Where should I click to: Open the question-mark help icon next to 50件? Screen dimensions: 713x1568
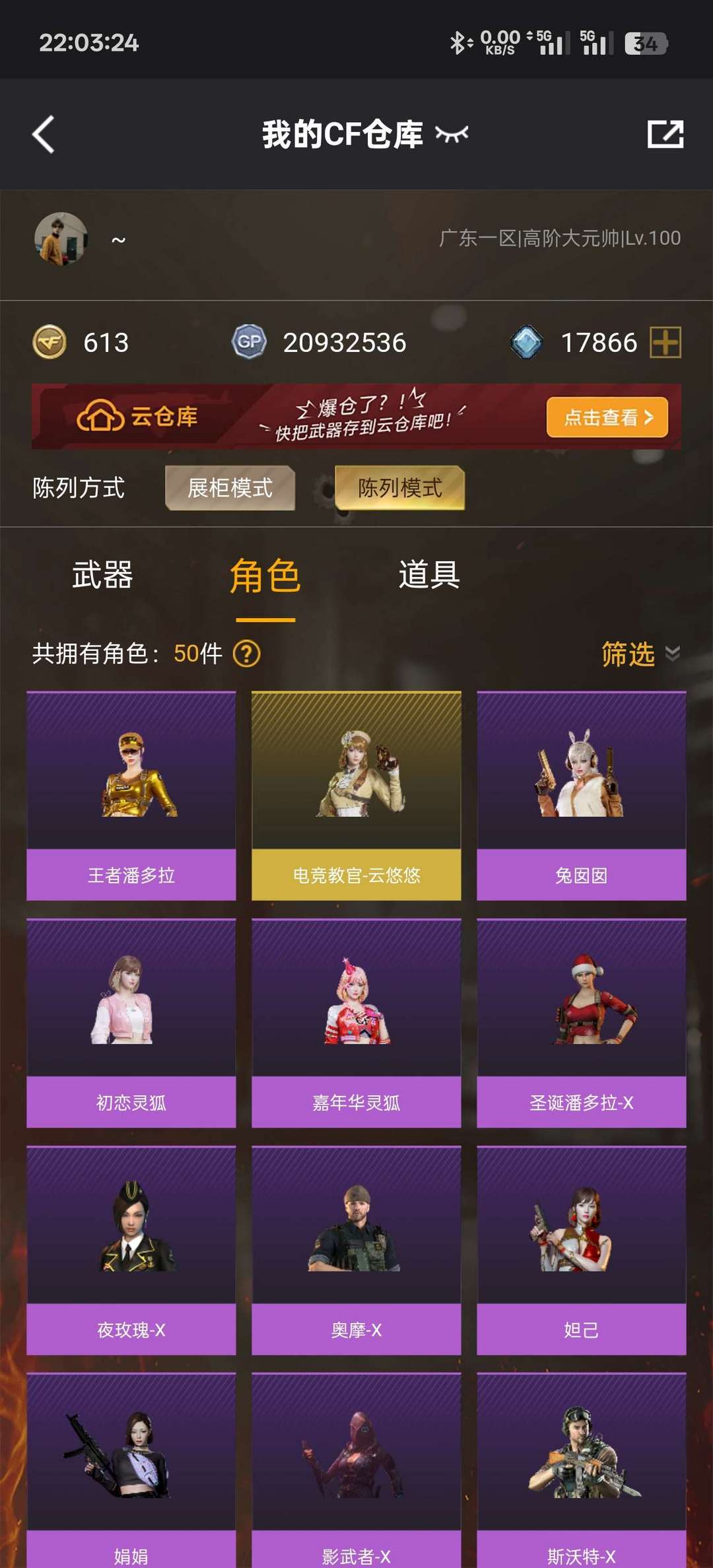(x=247, y=654)
